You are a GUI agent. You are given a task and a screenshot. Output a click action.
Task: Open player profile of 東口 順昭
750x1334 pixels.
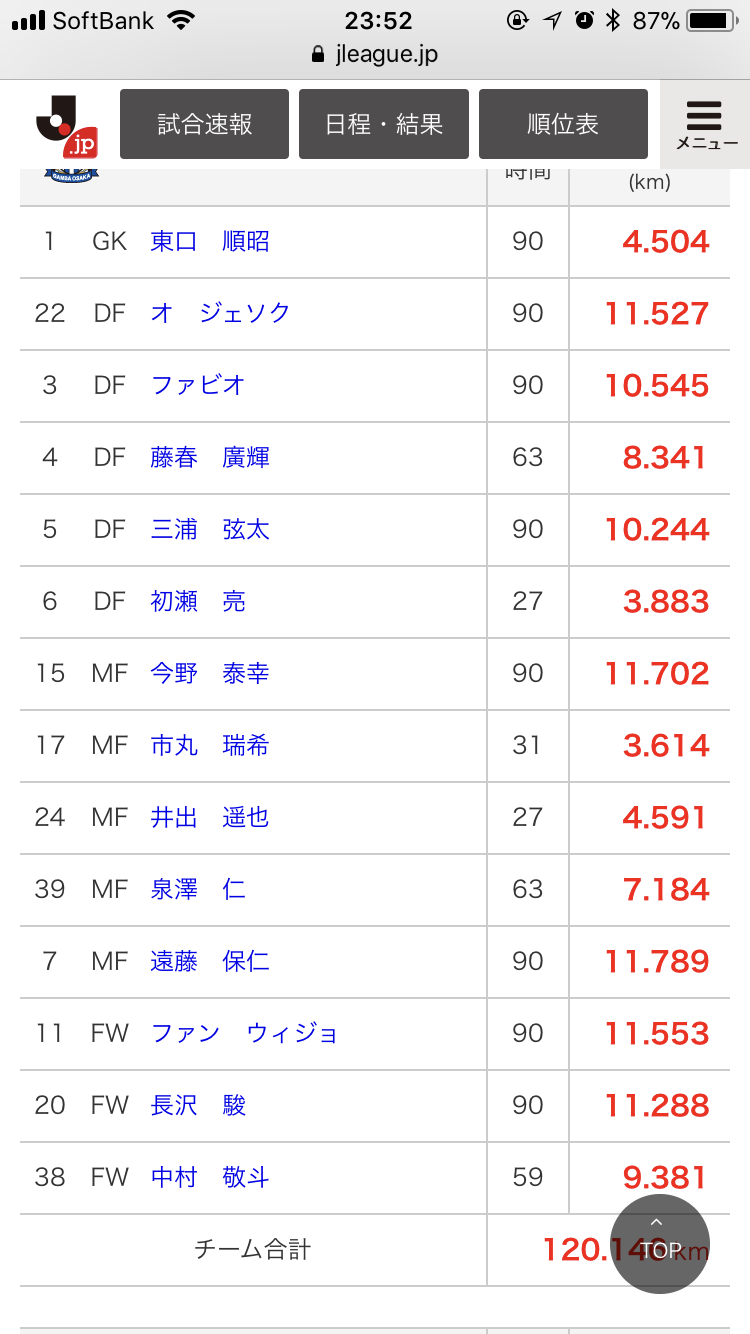[x=210, y=242]
